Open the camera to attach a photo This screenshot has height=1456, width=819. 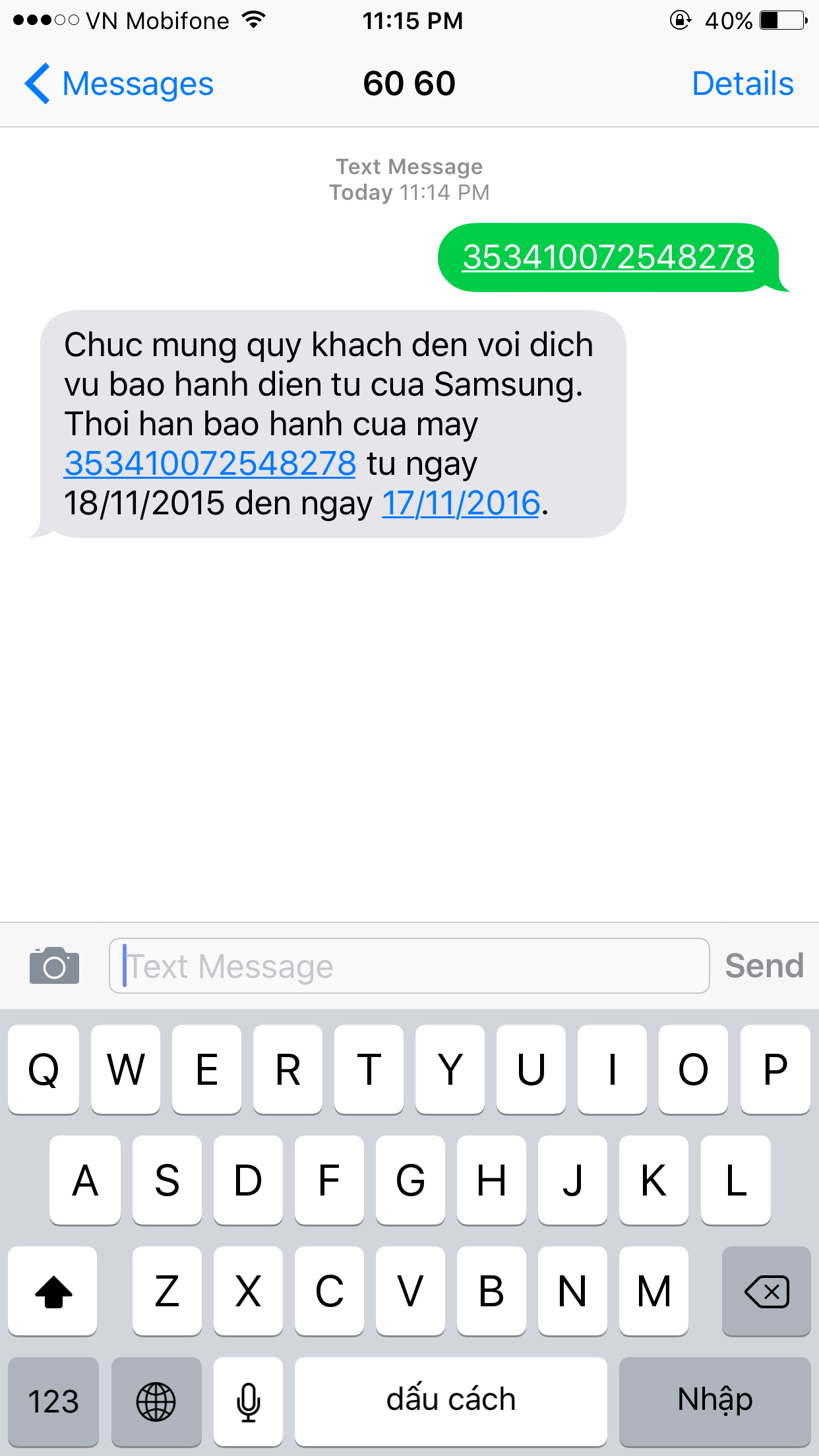[54, 966]
